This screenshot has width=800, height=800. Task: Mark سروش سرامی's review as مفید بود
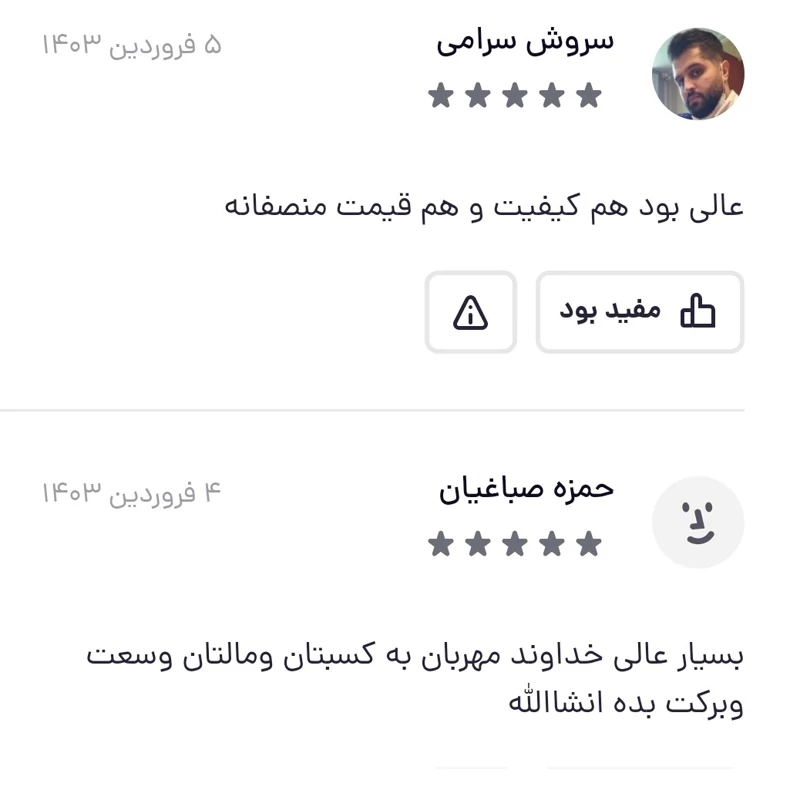pyautogui.click(x=639, y=312)
